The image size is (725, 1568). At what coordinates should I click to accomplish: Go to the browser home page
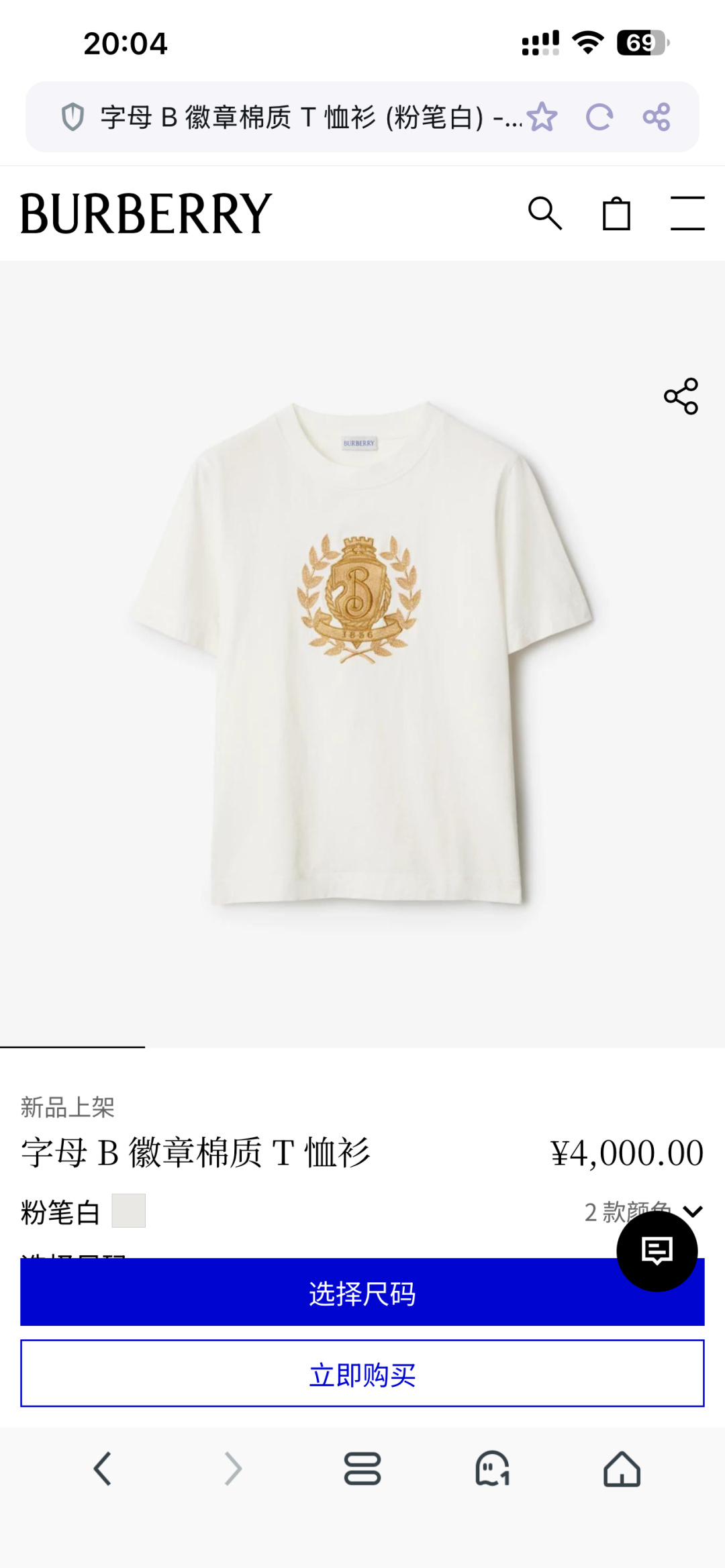point(622,1469)
